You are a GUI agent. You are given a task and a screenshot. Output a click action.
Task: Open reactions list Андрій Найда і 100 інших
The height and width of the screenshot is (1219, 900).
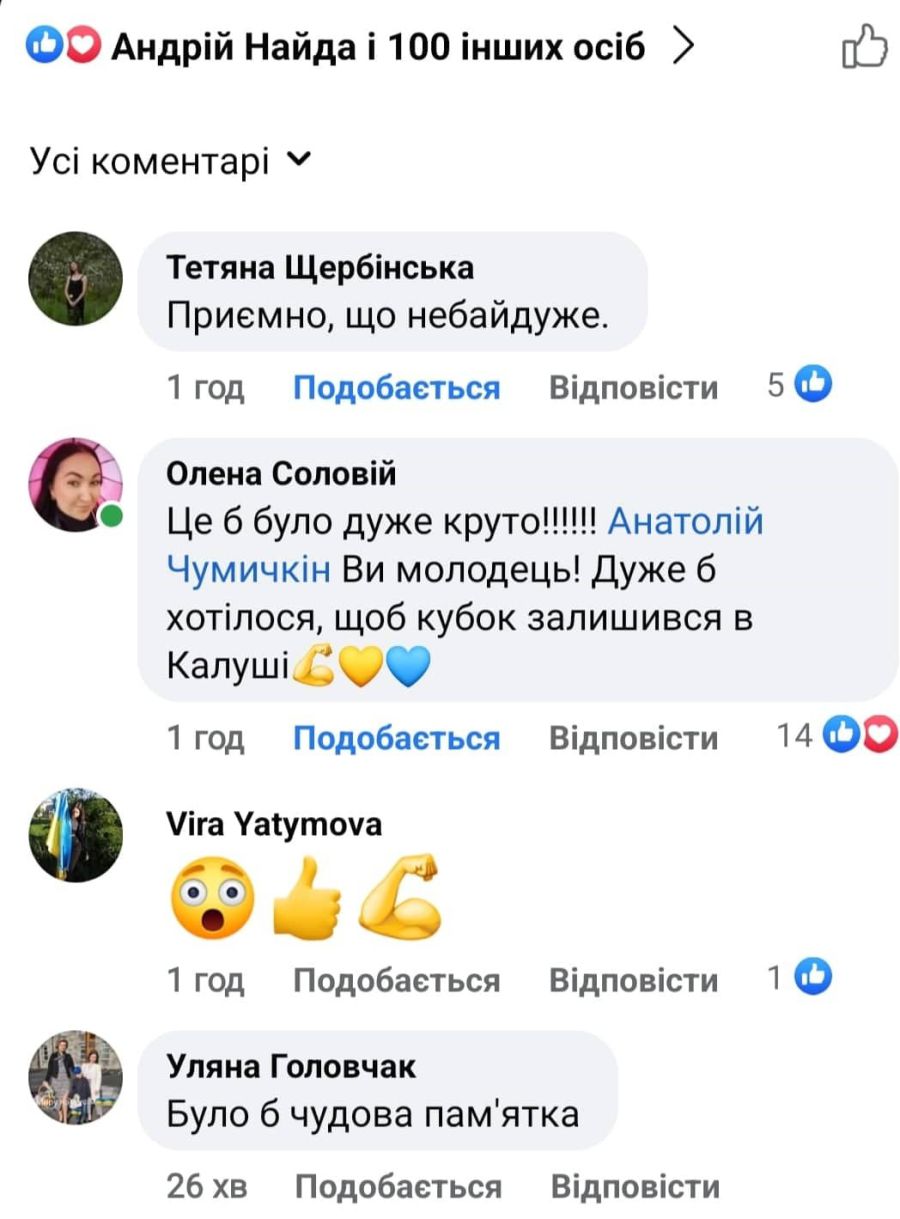click(x=377, y=46)
